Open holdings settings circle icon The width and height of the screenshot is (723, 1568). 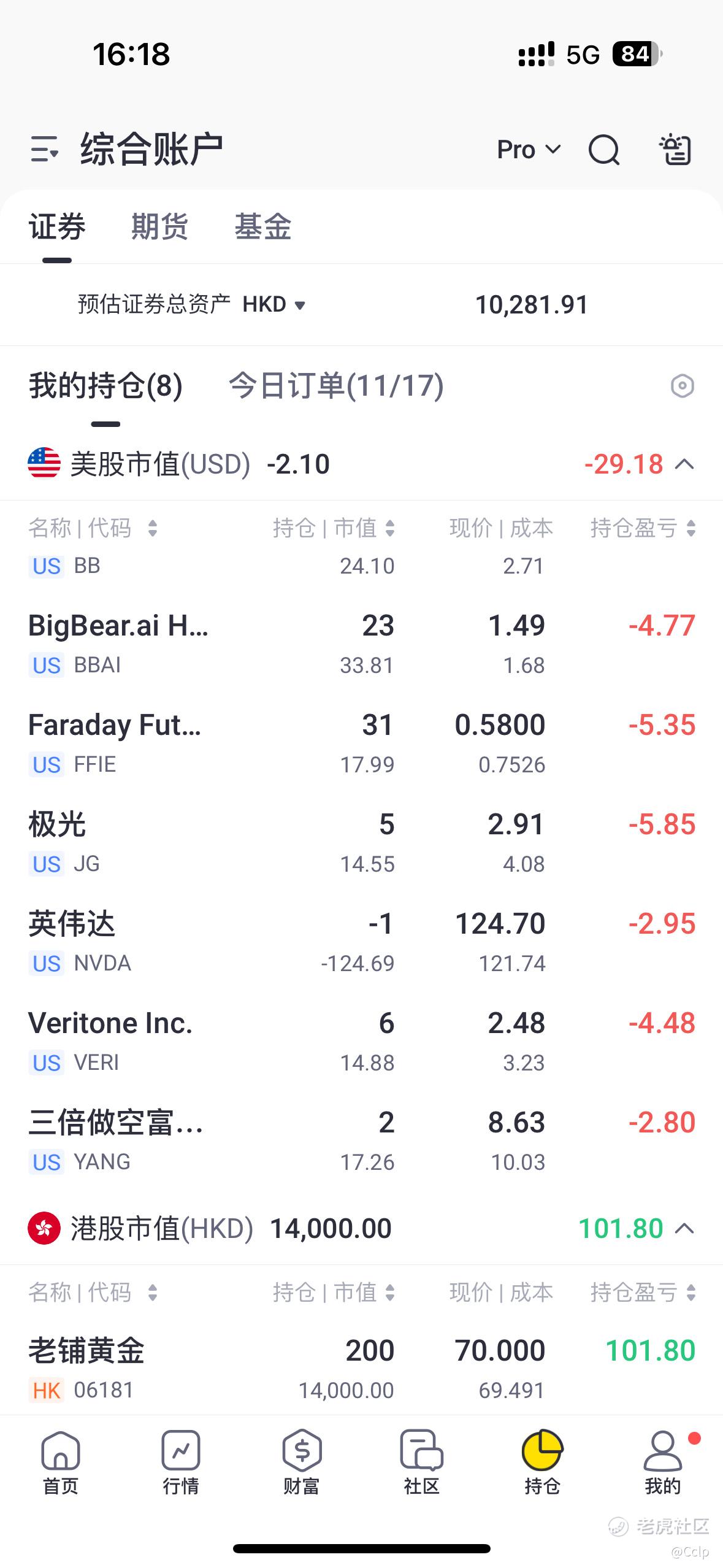[683, 386]
